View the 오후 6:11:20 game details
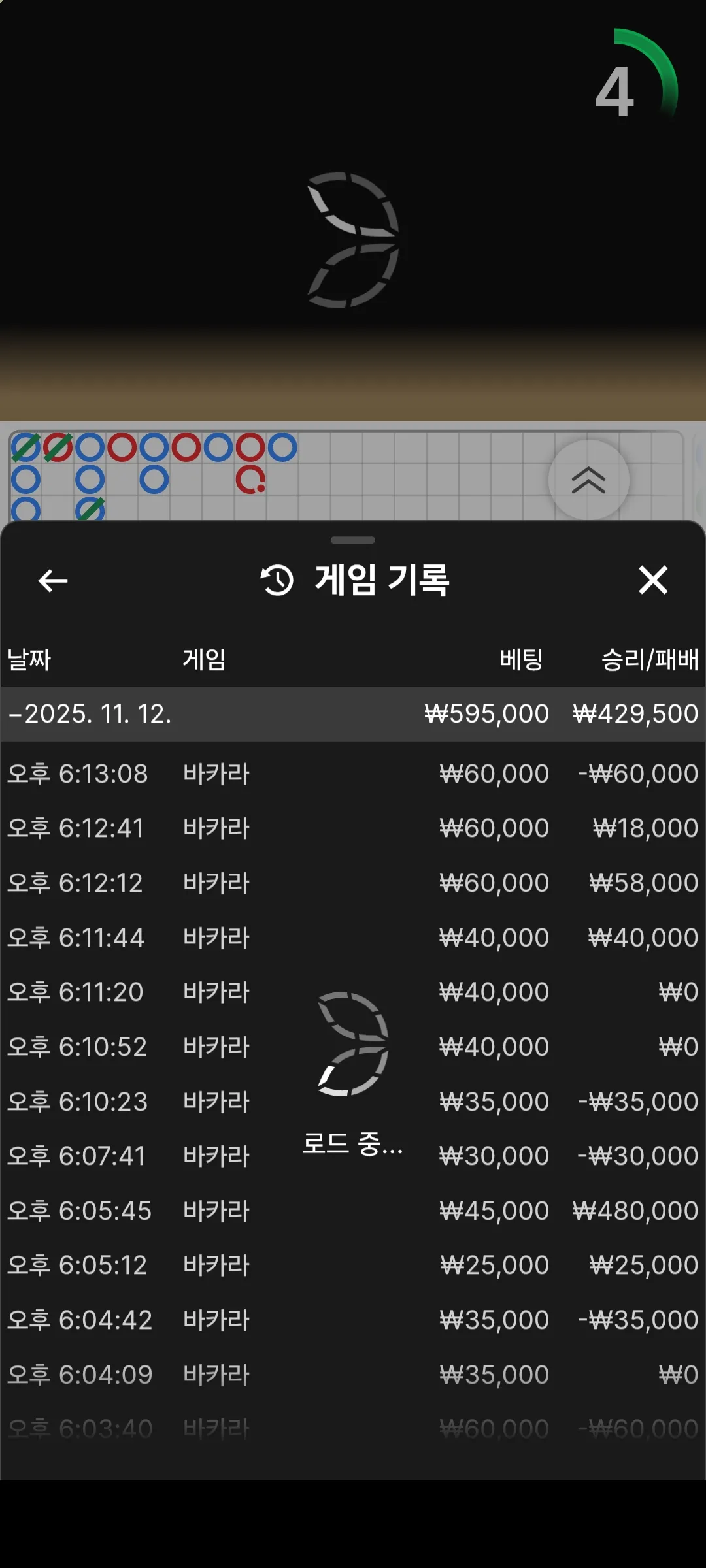 (x=353, y=992)
